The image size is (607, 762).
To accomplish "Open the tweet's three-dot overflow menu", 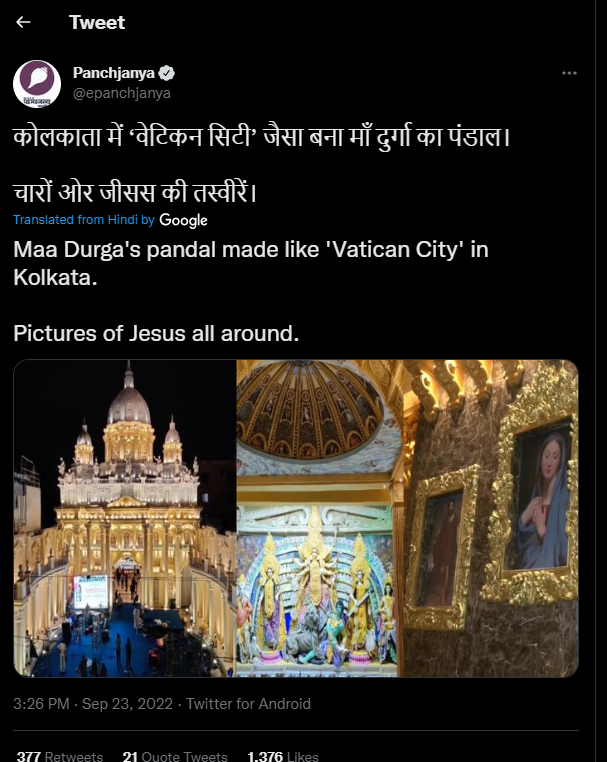I will [x=569, y=73].
